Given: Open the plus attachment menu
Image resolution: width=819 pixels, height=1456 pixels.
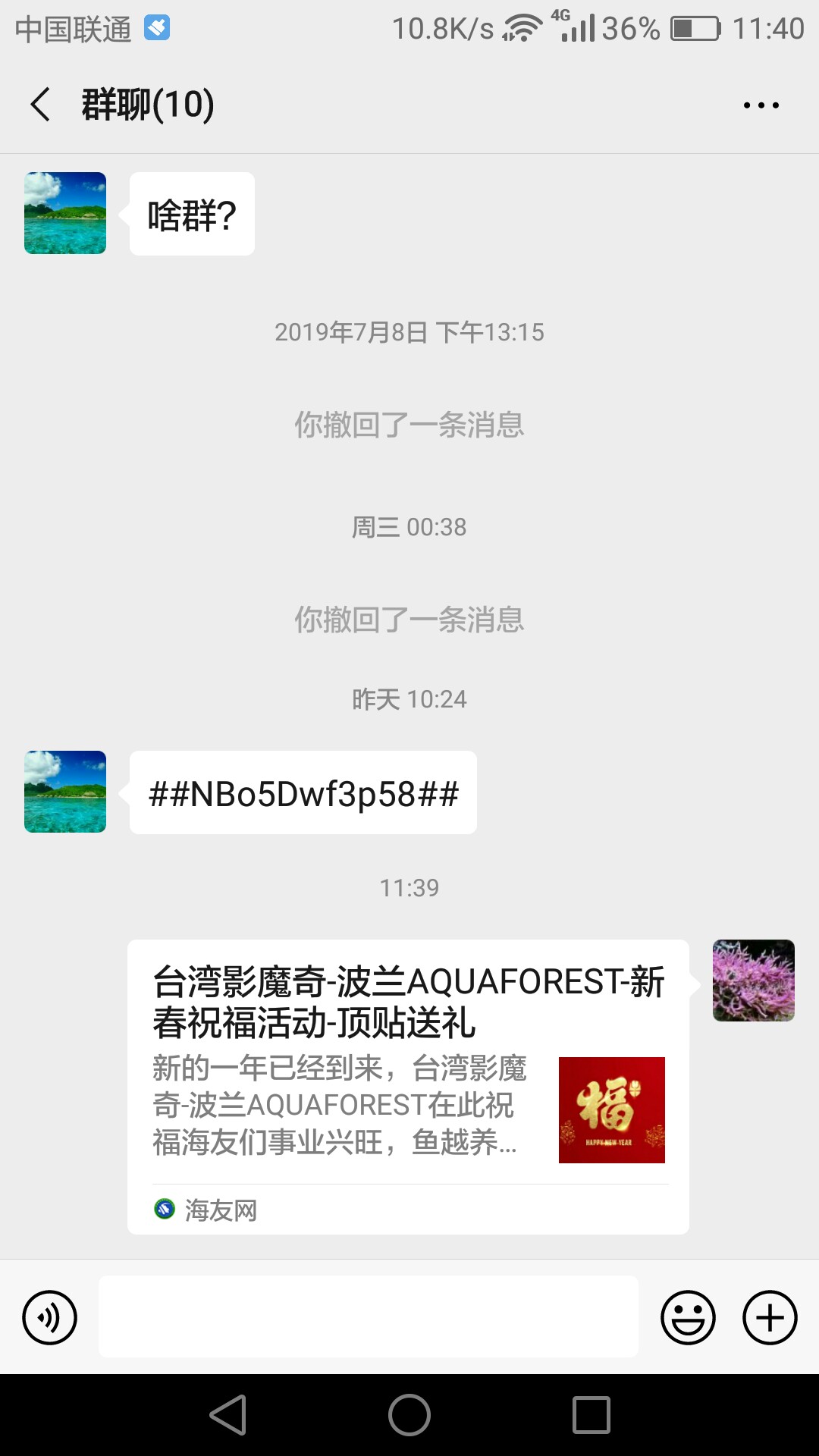Looking at the screenshot, I should (x=769, y=1317).
